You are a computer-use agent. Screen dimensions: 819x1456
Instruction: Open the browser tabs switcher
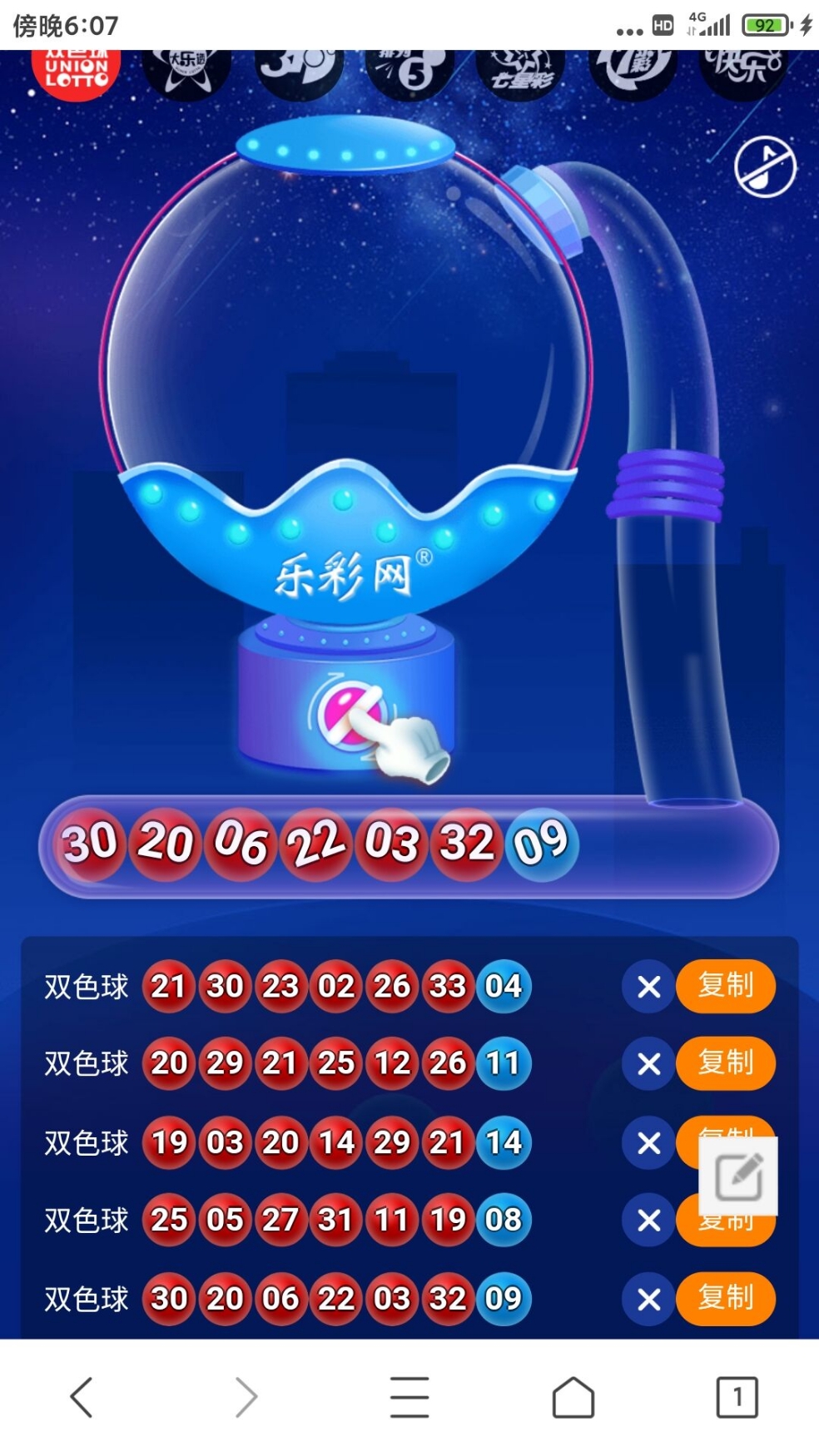coord(737,1397)
